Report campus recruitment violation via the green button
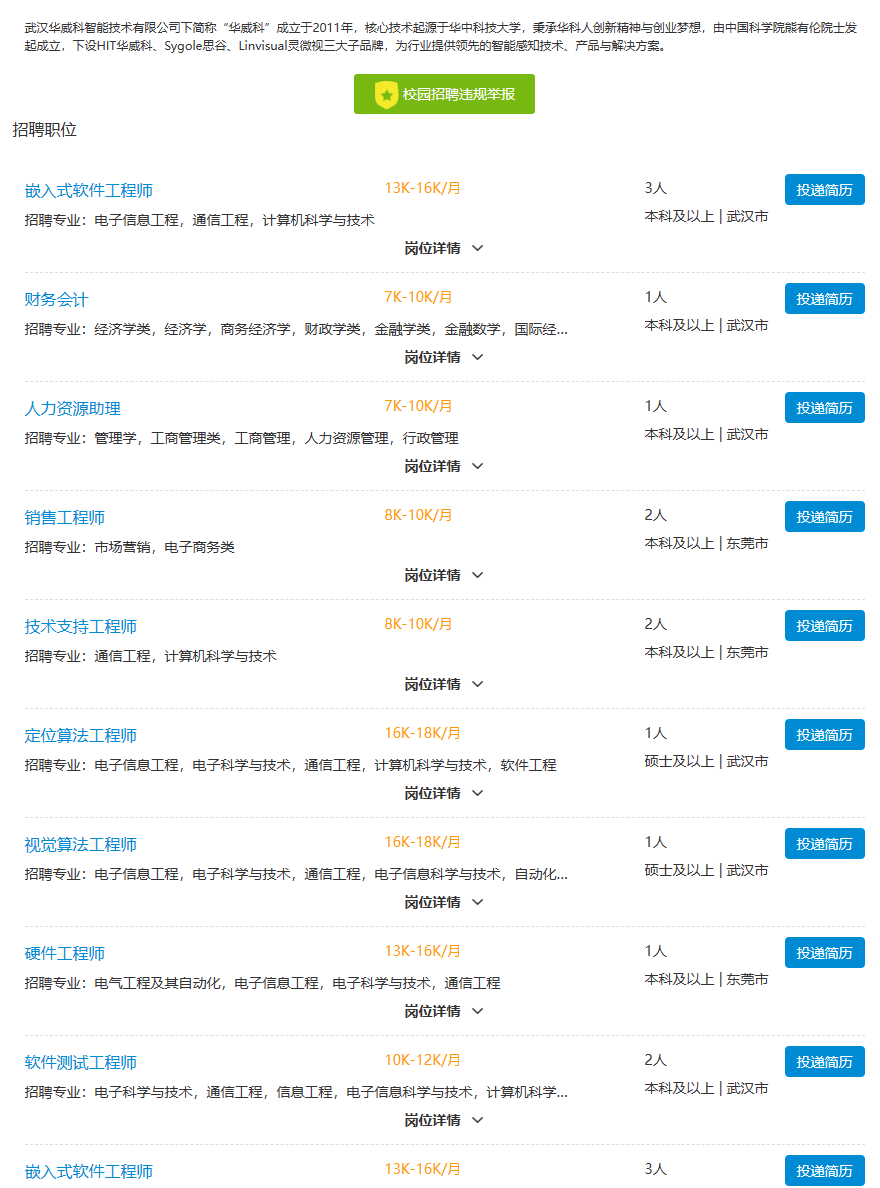This screenshot has height=1188, width=880. click(444, 94)
